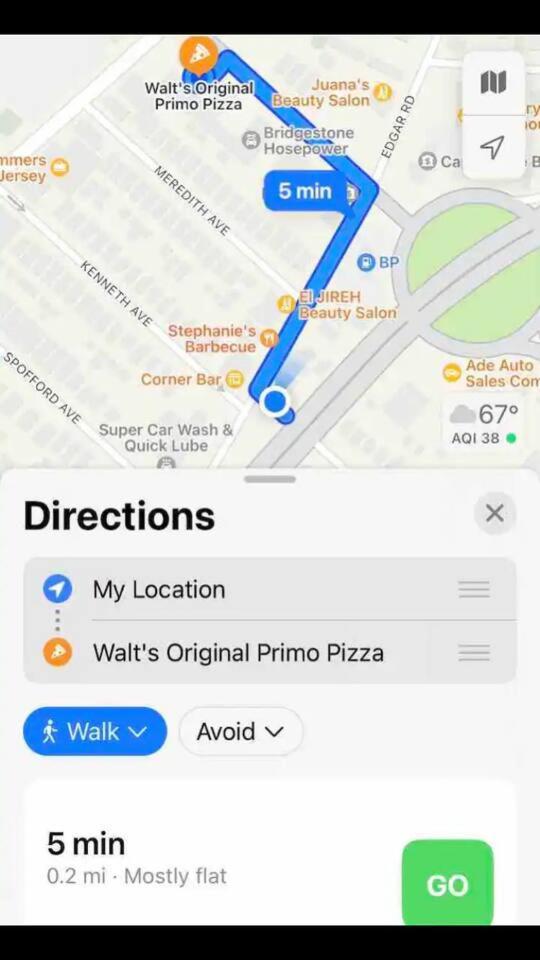Edit the My Location starting point
Image resolution: width=540 pixels, height=960 pixels.
point(269,590)
